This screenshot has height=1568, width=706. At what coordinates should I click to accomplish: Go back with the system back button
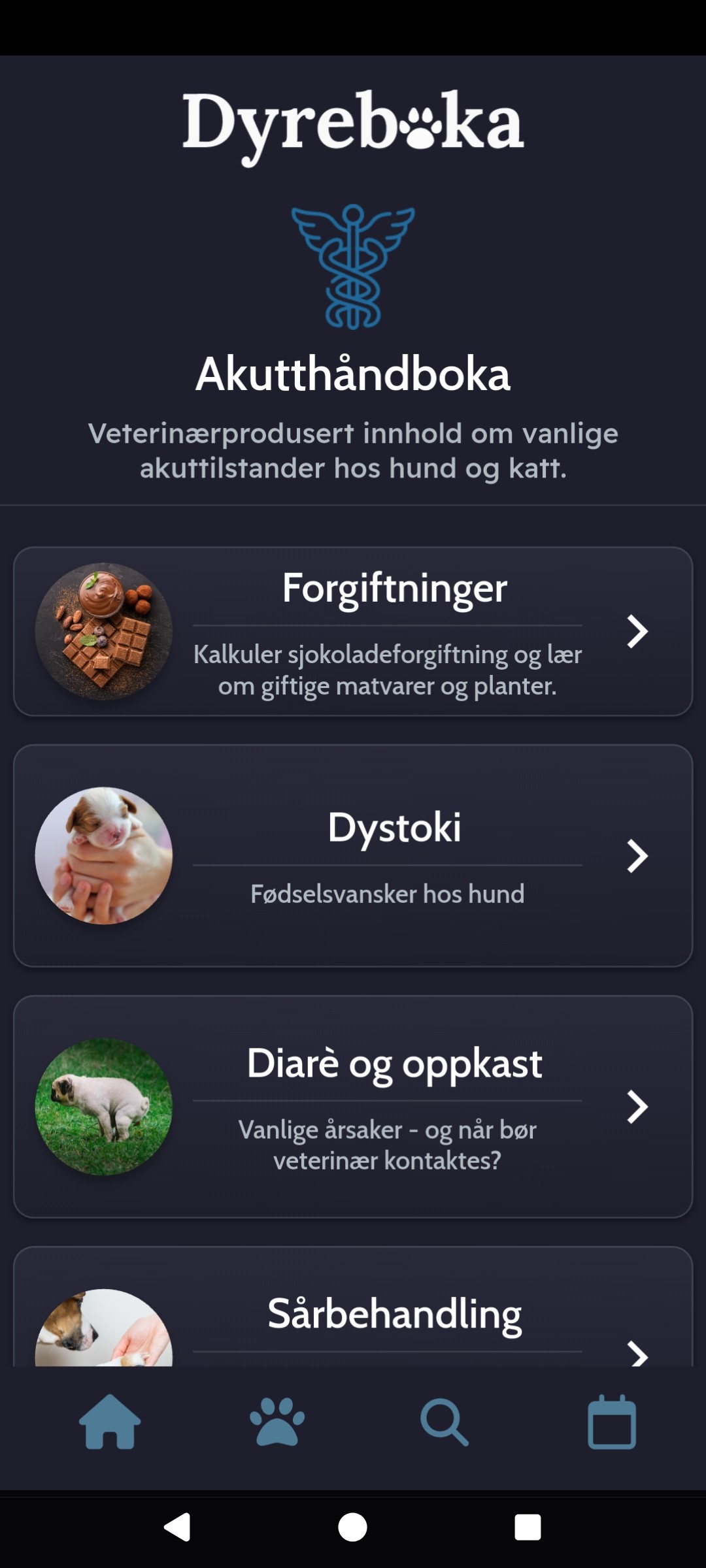(176, 1527)
